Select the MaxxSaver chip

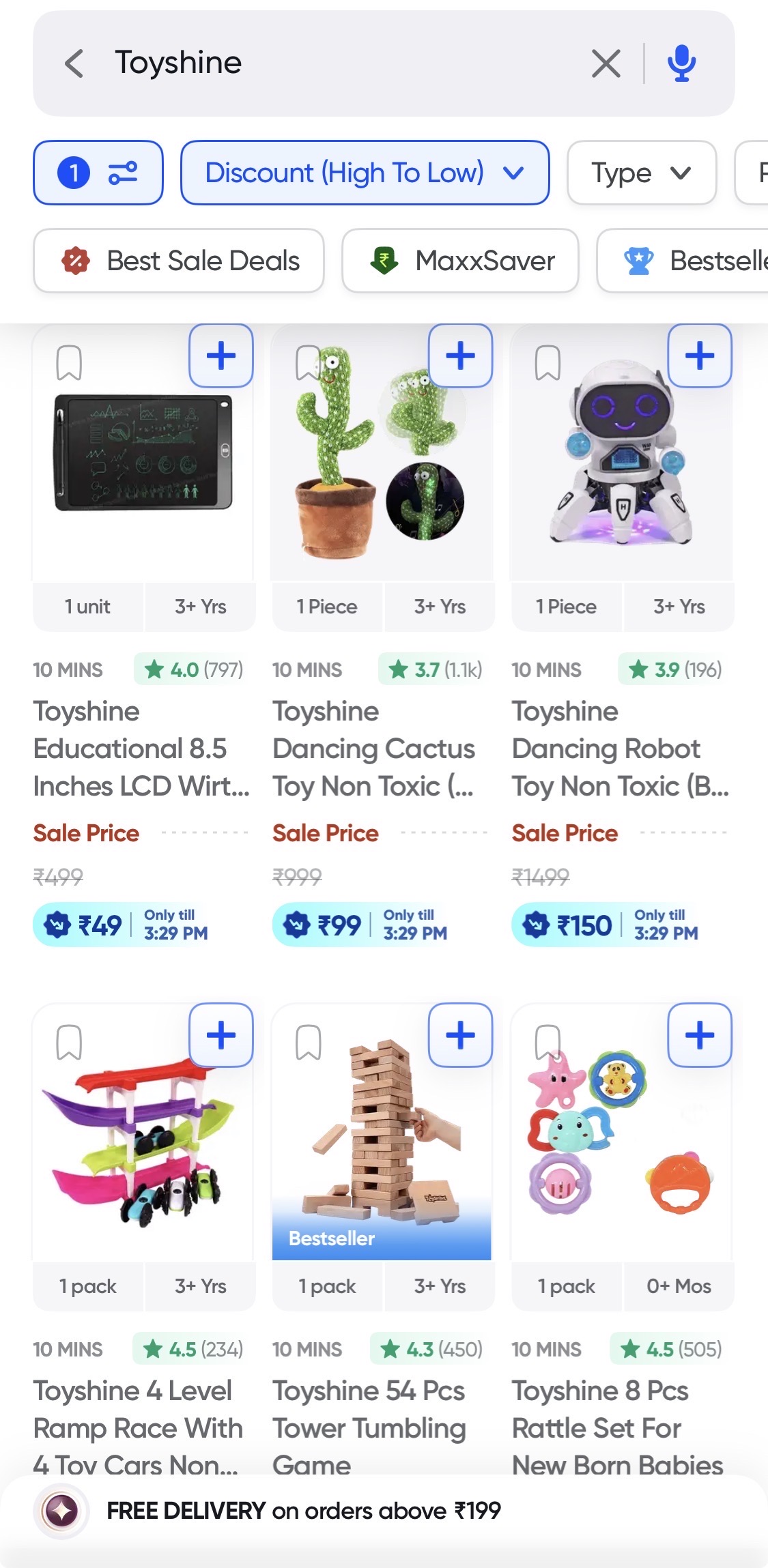tap(460, 261)
